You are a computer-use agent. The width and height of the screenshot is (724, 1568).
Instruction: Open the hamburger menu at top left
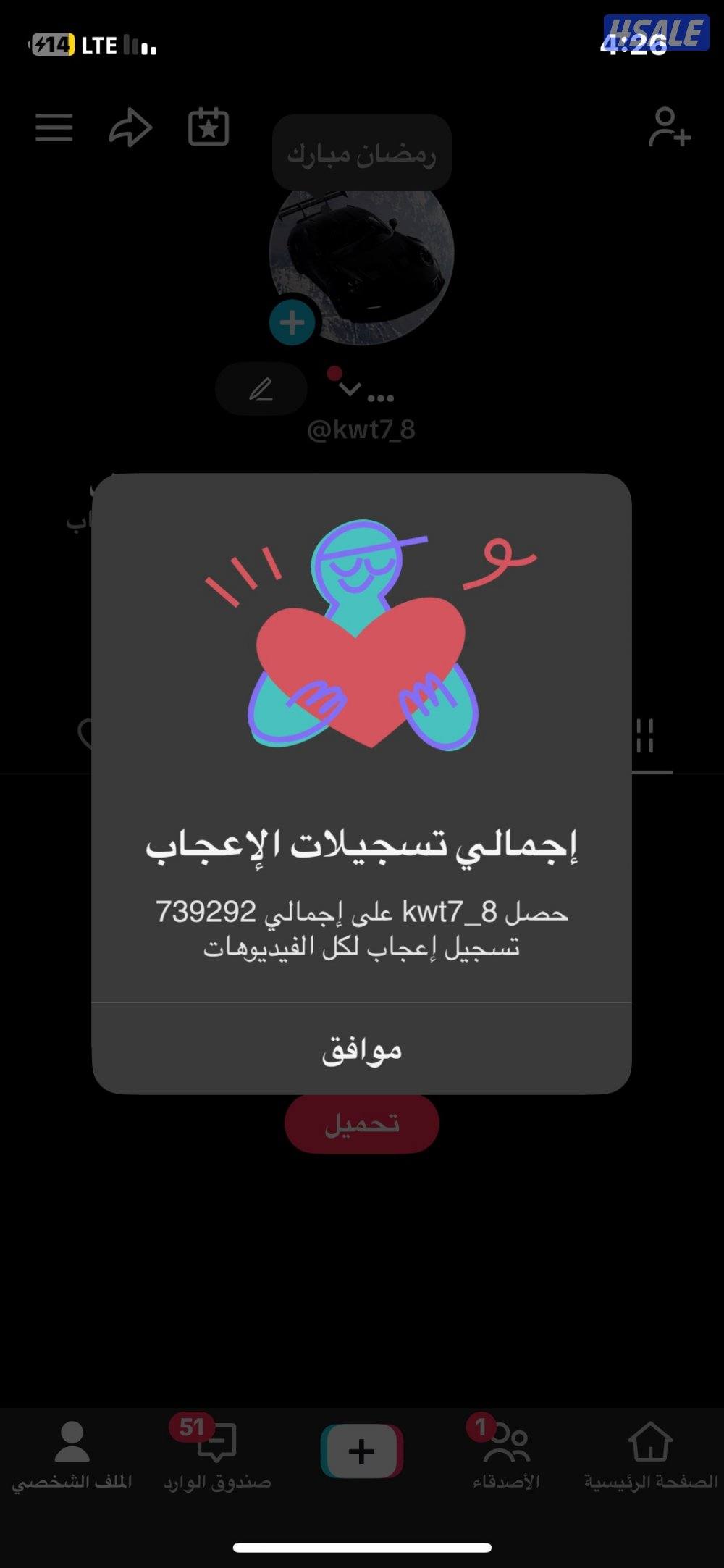pos(53,128)
